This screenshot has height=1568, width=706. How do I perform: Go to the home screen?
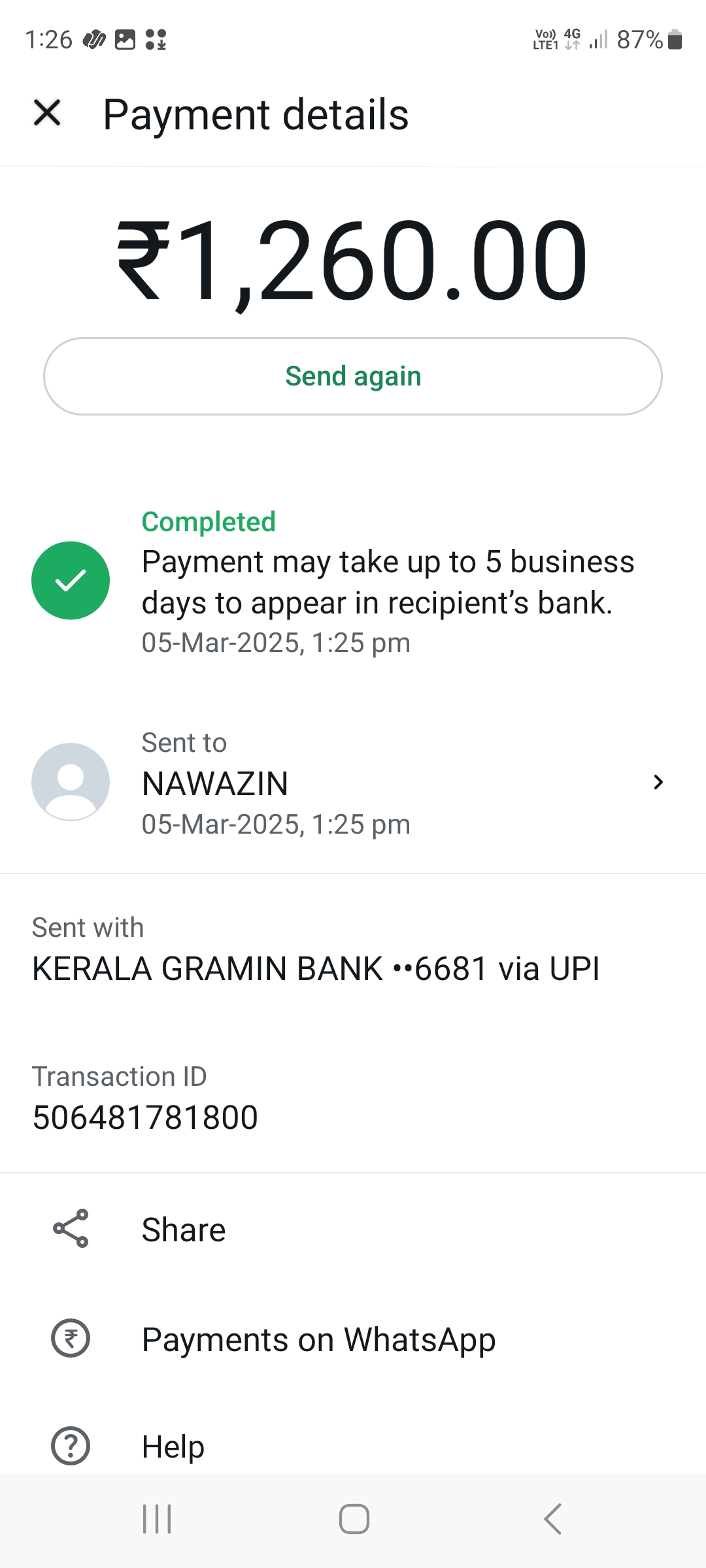(354, 1518)
